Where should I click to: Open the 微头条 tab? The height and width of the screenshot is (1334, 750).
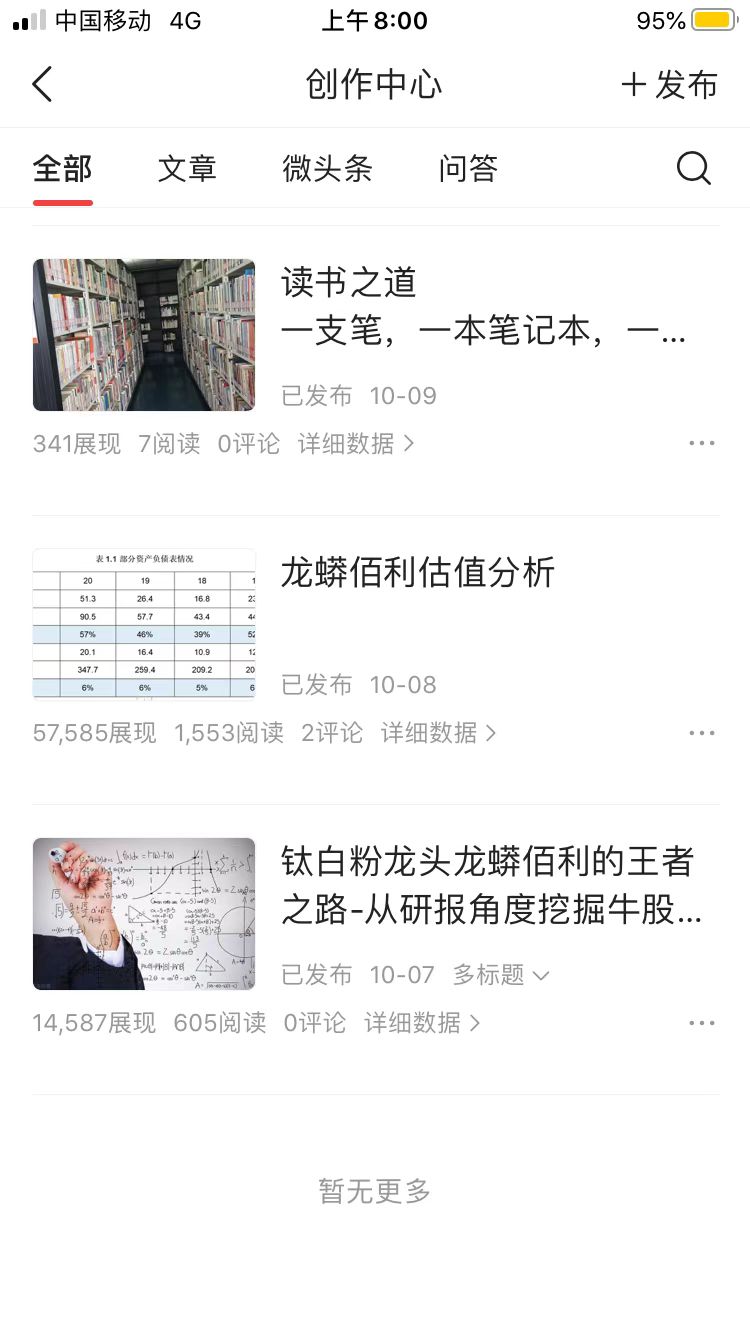coord(328,168)
